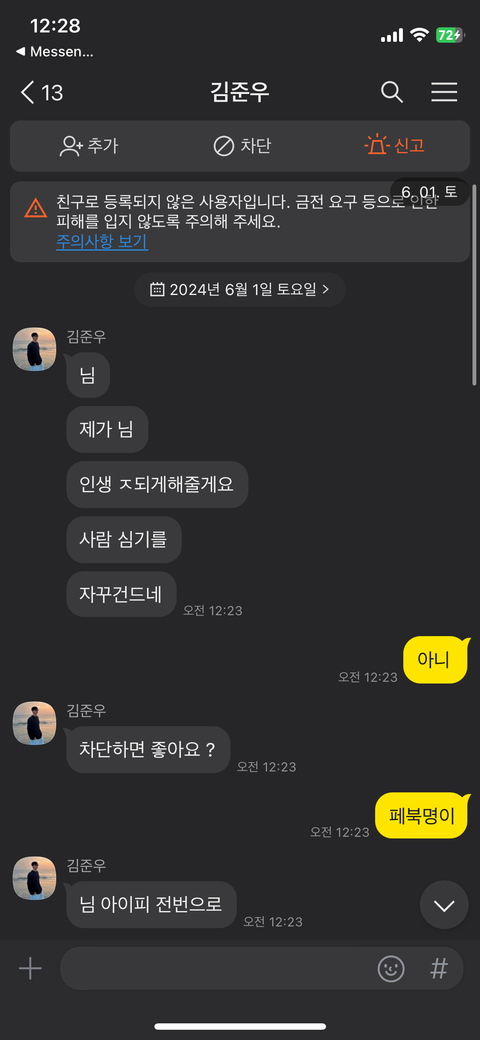
Task: Return to Messenger via the status bar breadcrumb
Action: 54,51
